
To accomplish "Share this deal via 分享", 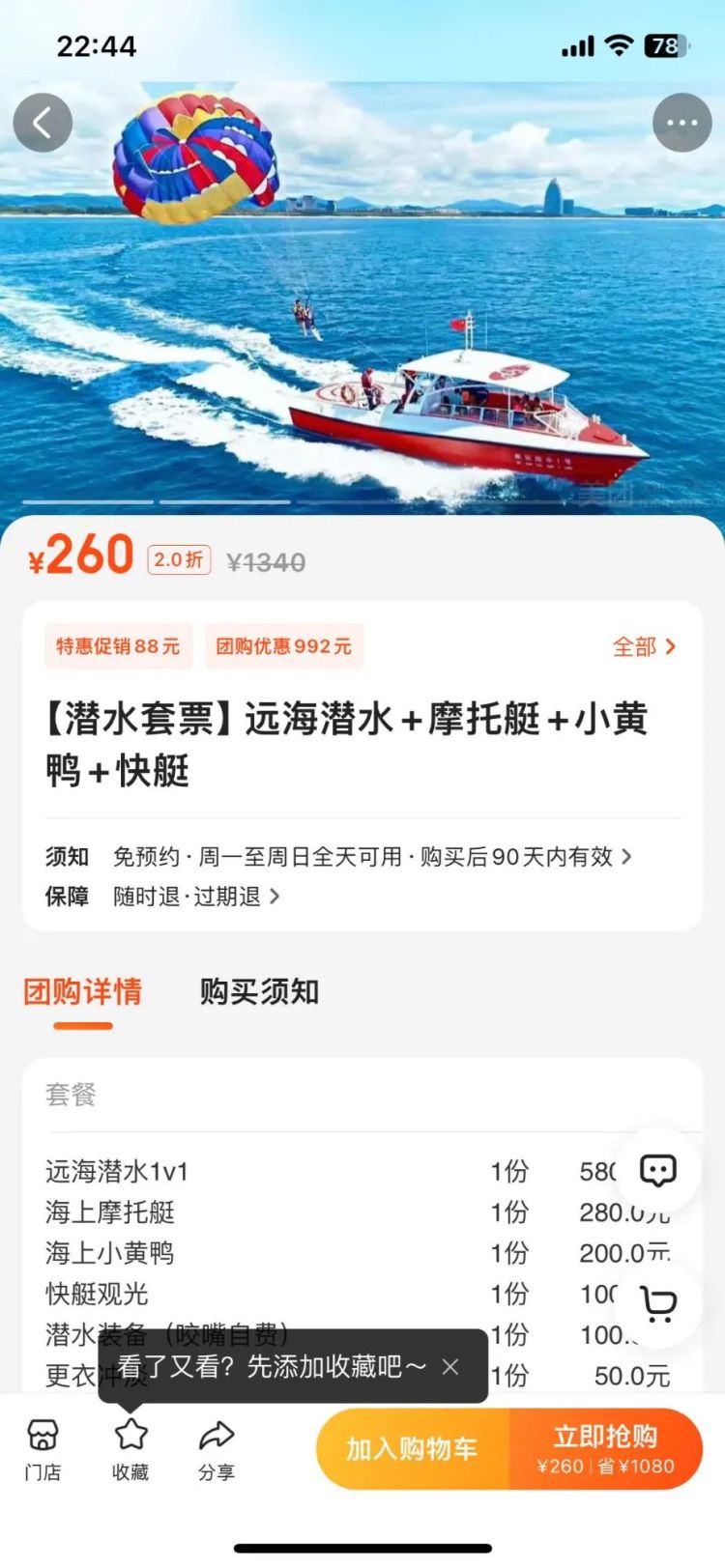I will tap(217, 1448).
